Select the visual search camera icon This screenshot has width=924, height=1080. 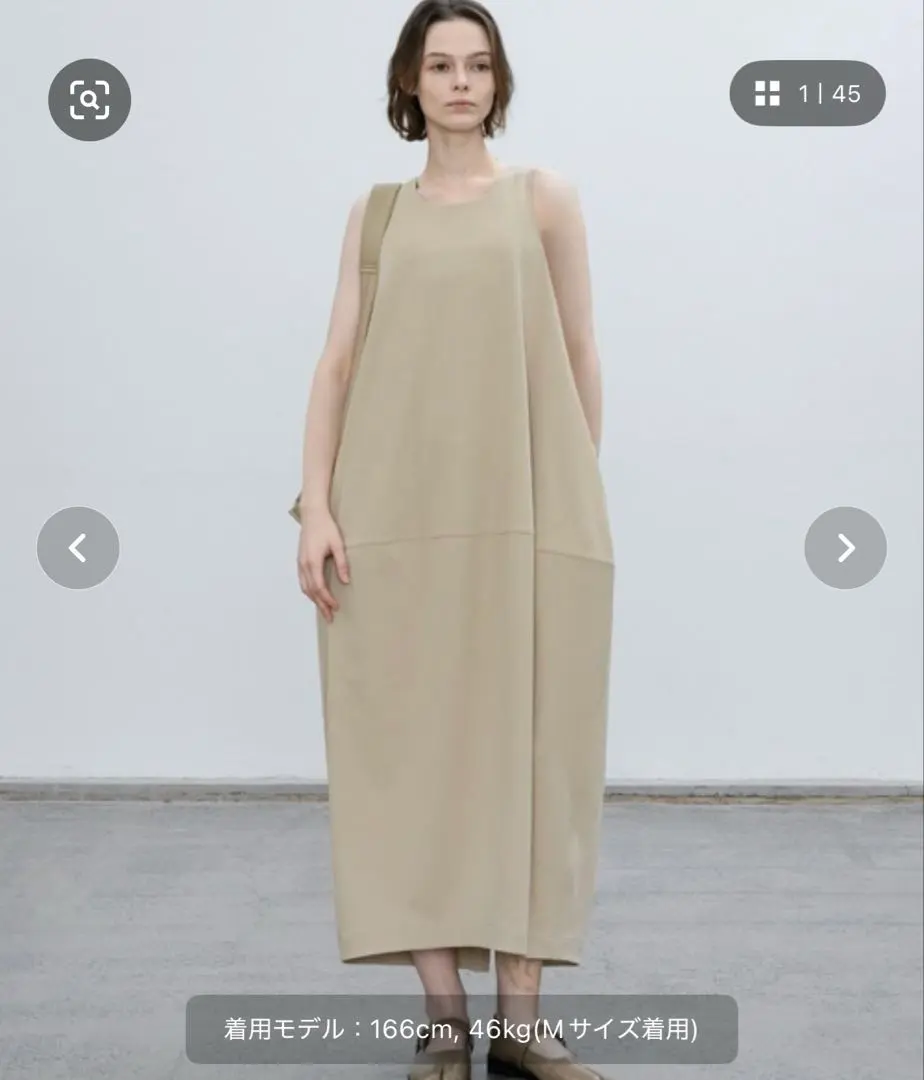(x=88, y=98)
